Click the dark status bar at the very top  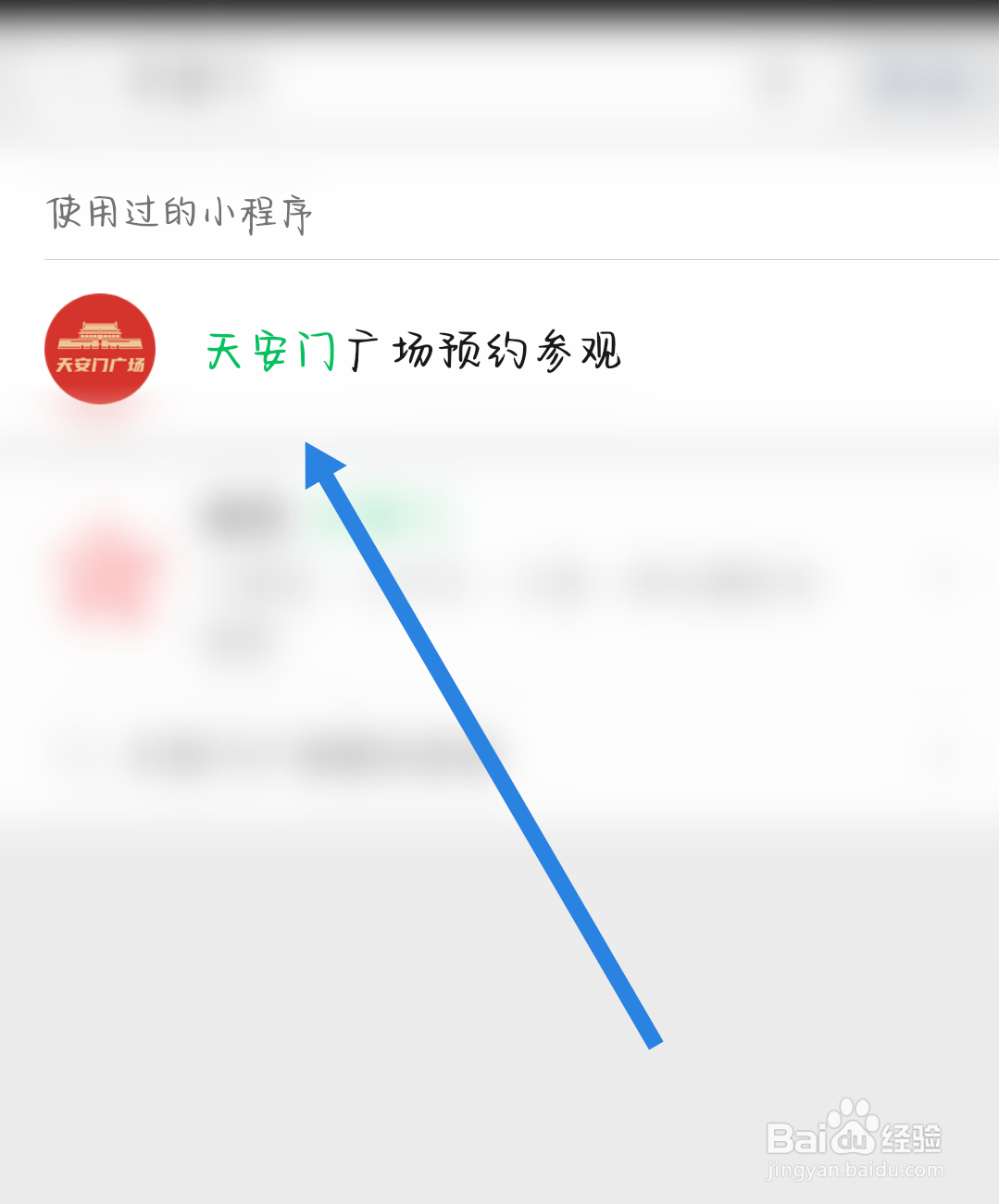tap(500, 14)
